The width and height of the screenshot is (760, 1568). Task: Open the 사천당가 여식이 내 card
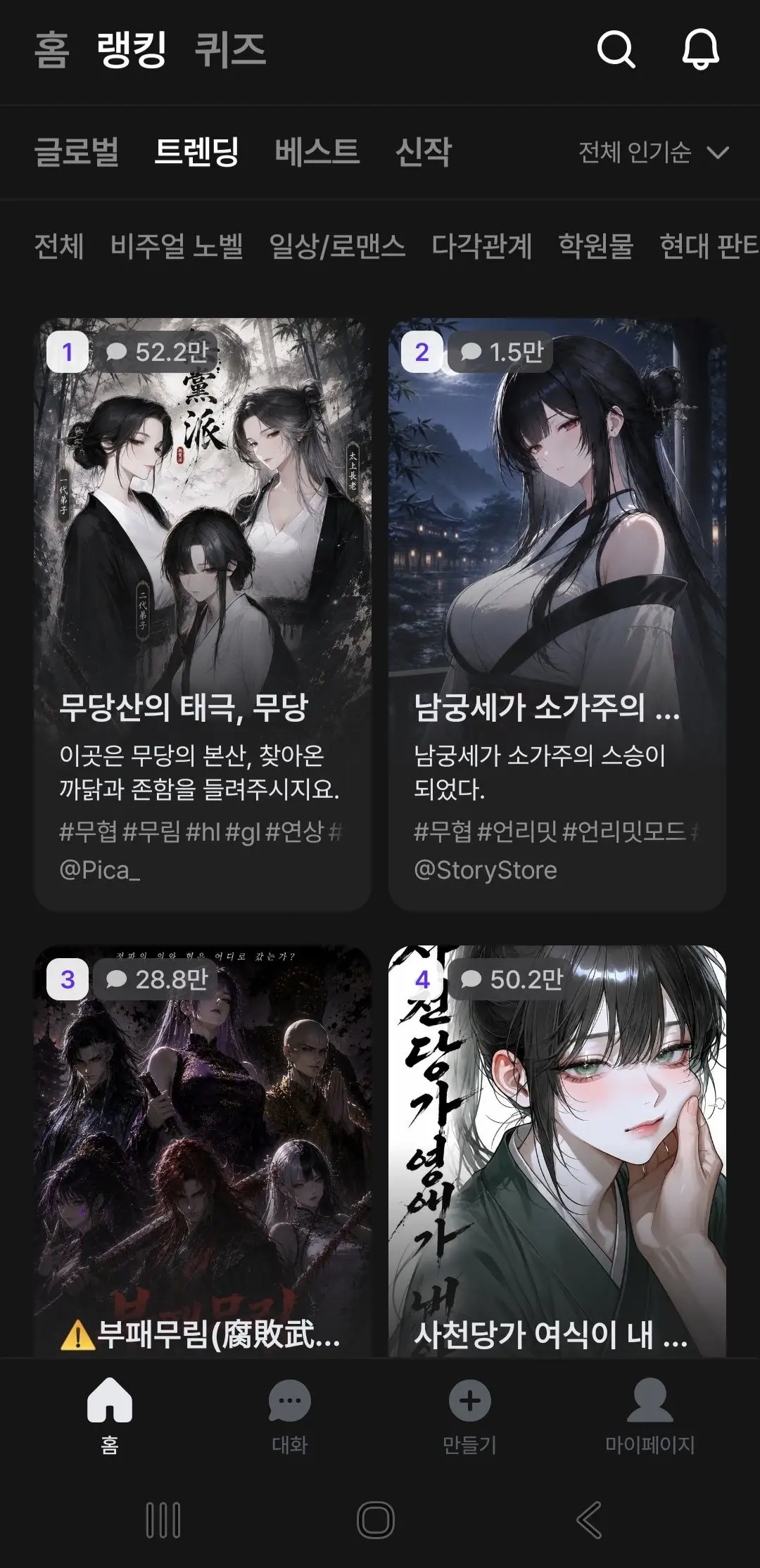(557, 1151)
